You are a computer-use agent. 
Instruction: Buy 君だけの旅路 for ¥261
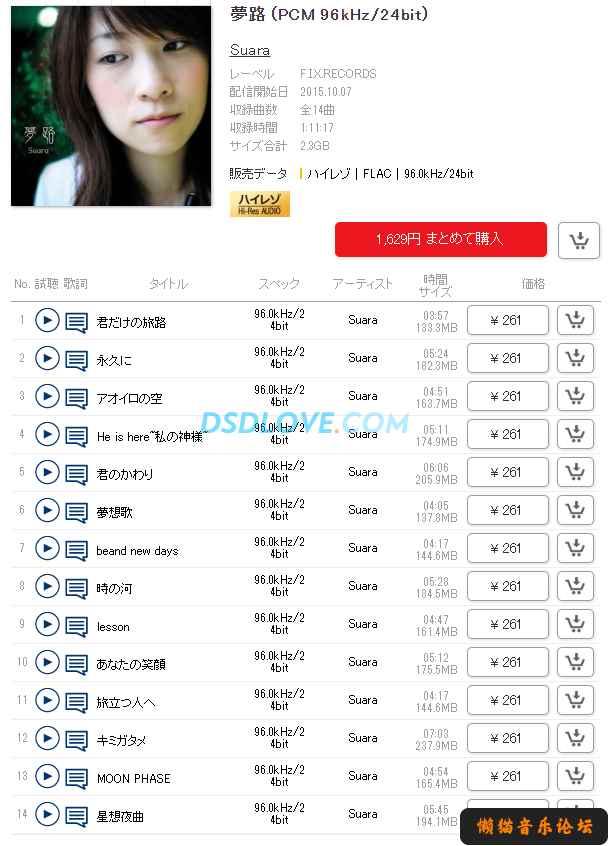point(507,320)
